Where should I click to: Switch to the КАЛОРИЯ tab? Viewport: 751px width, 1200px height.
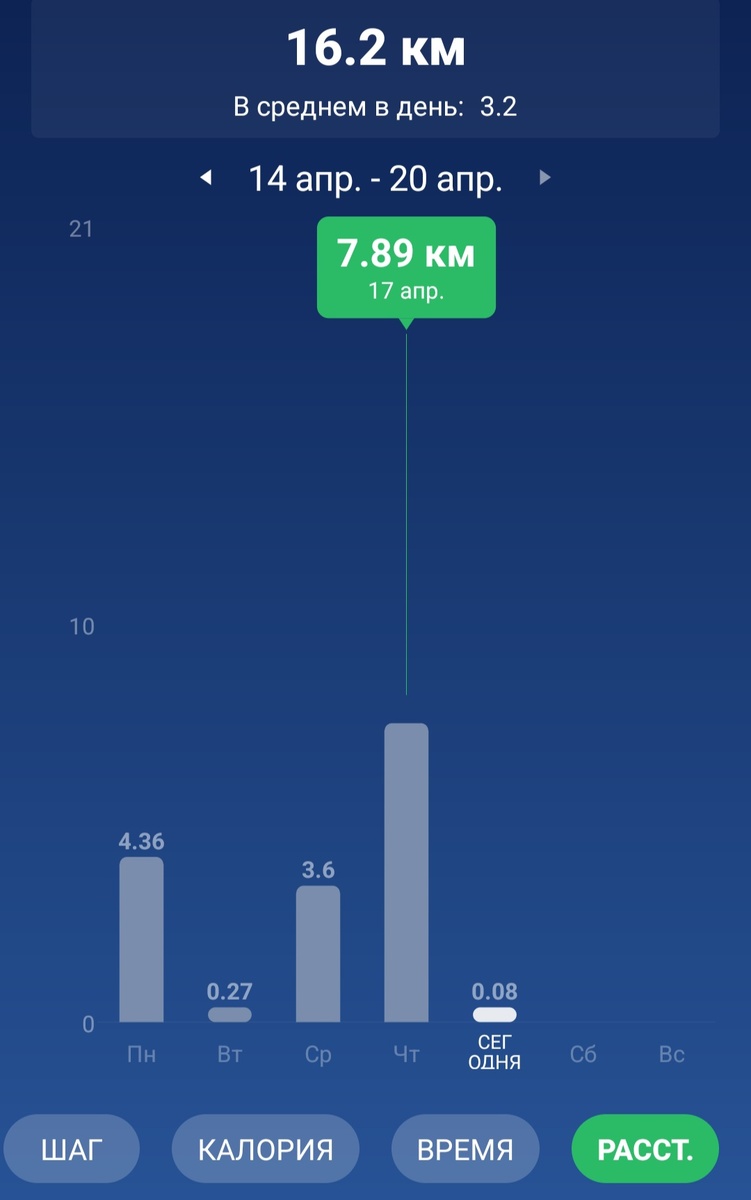coord(265,1149)
